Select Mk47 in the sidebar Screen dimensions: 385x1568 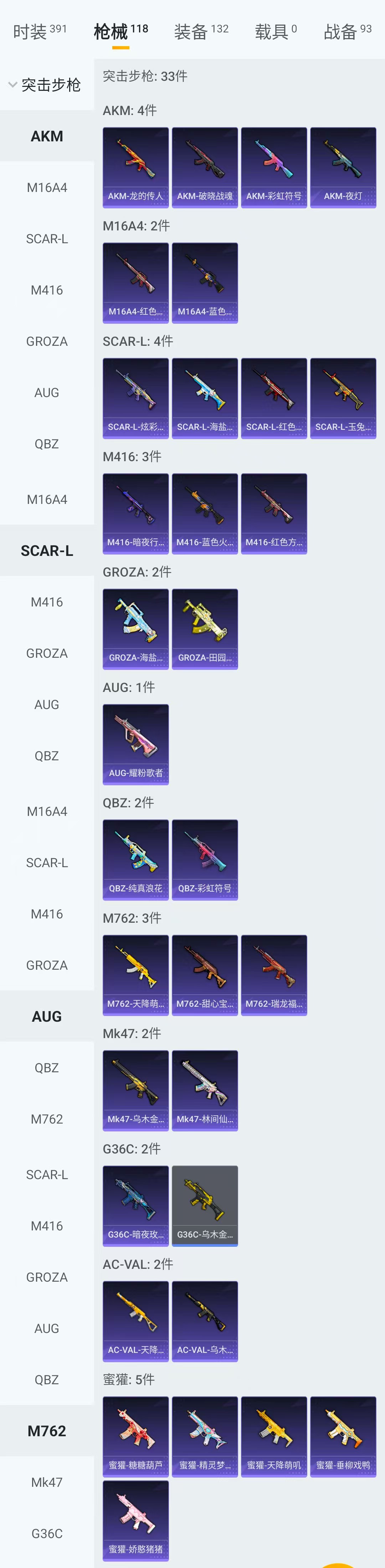(x=47, y=1481)
